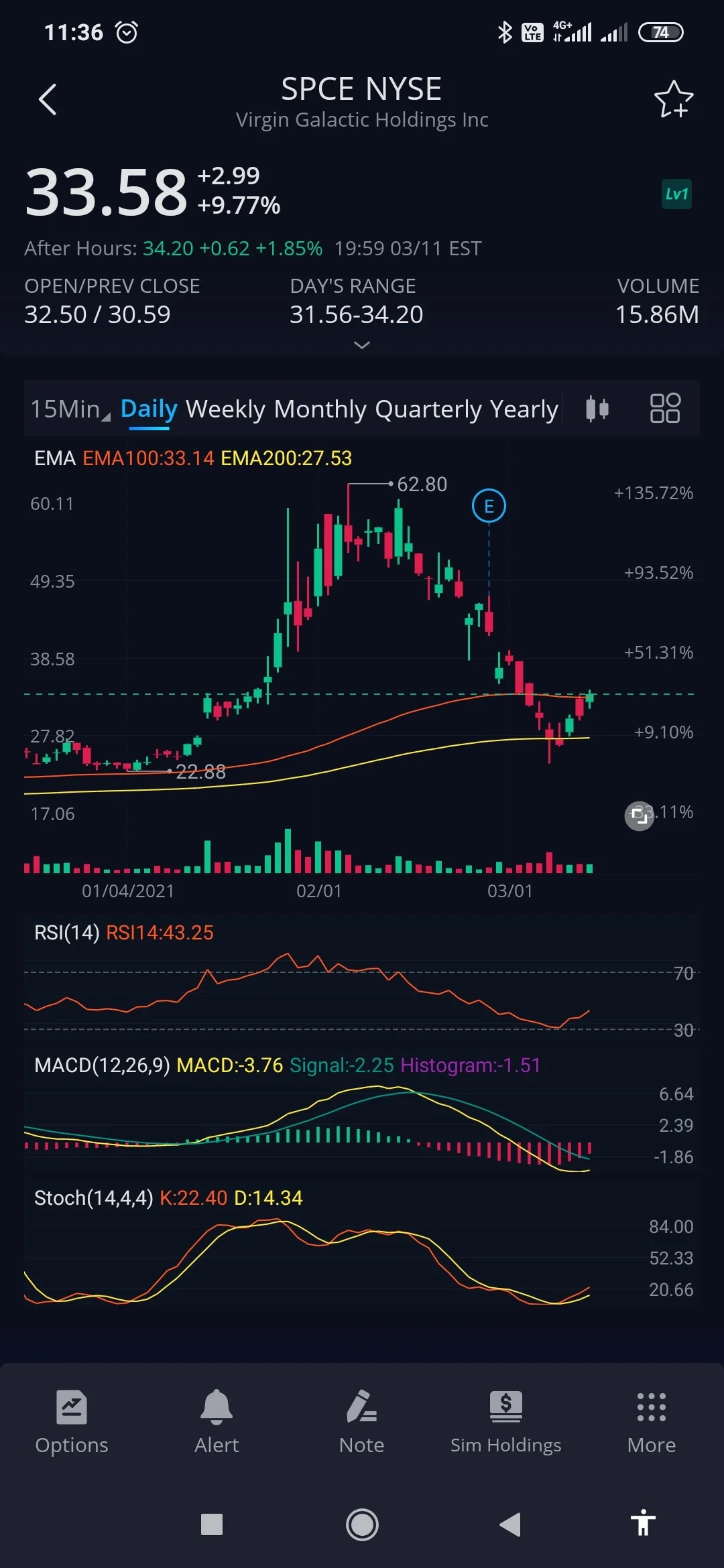724x1568 pixels.
Task: Change chart style via the candlestick icon
Action: 597,408
